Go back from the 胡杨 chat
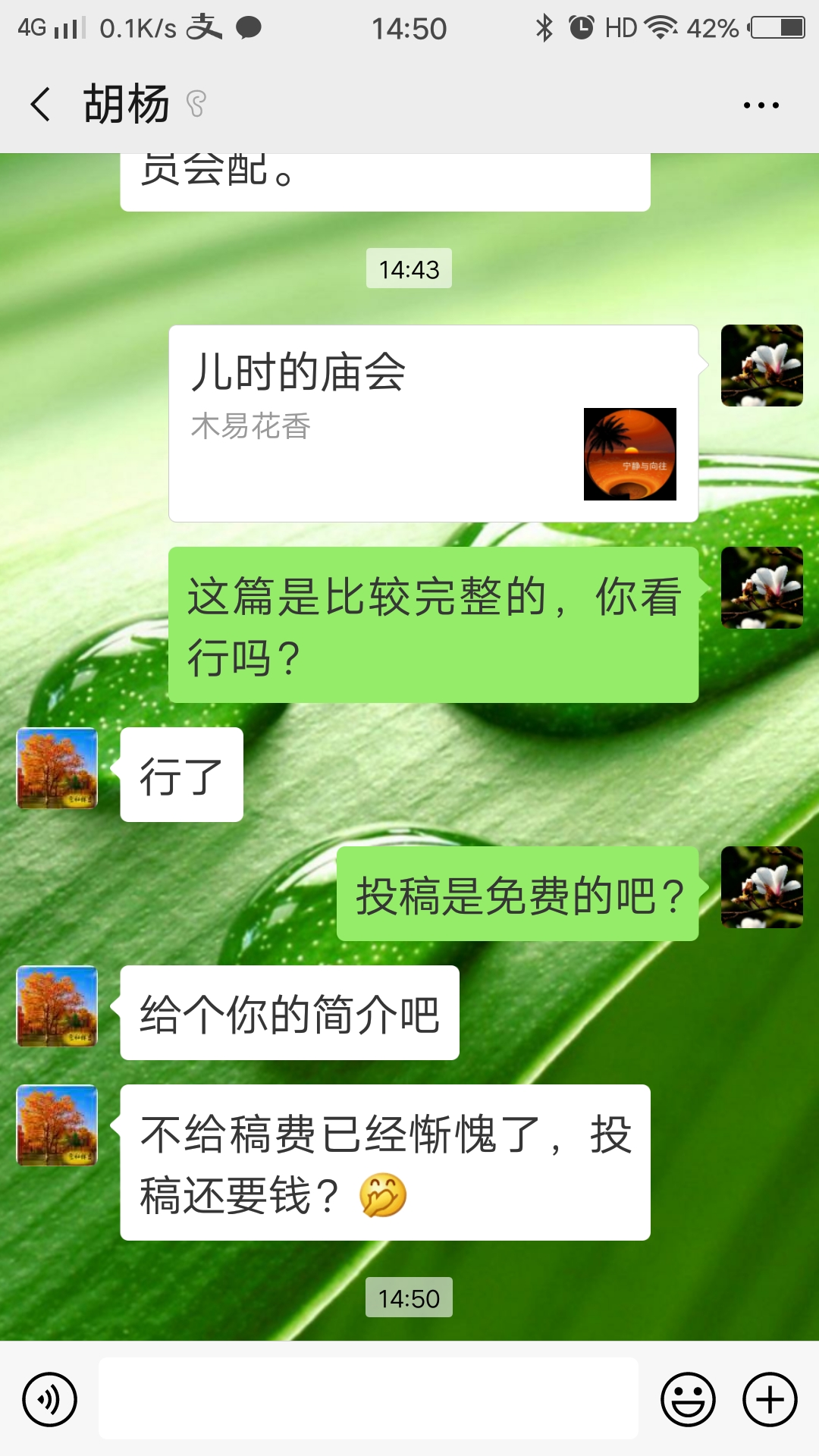The width and height of the screenshot is (819, 1456). click(41, 104)
